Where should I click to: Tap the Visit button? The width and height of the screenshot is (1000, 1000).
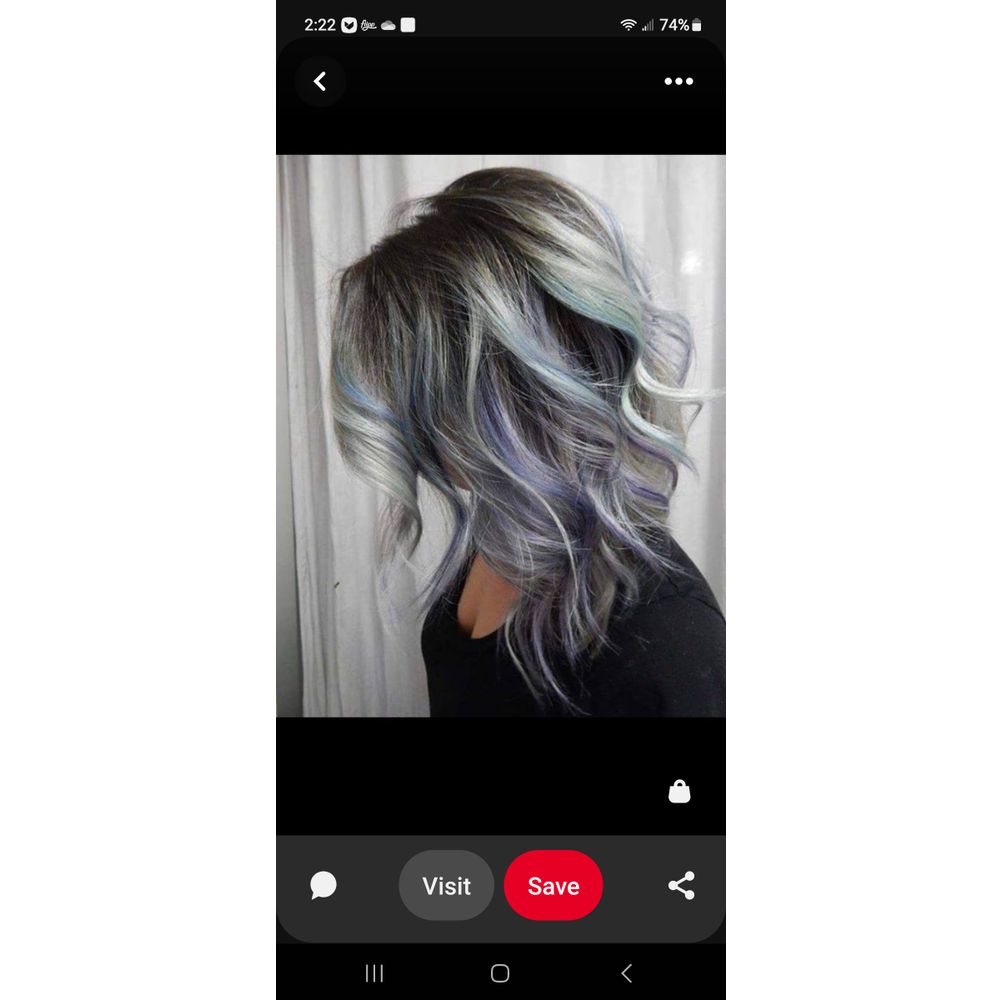[x=446, y=886]
